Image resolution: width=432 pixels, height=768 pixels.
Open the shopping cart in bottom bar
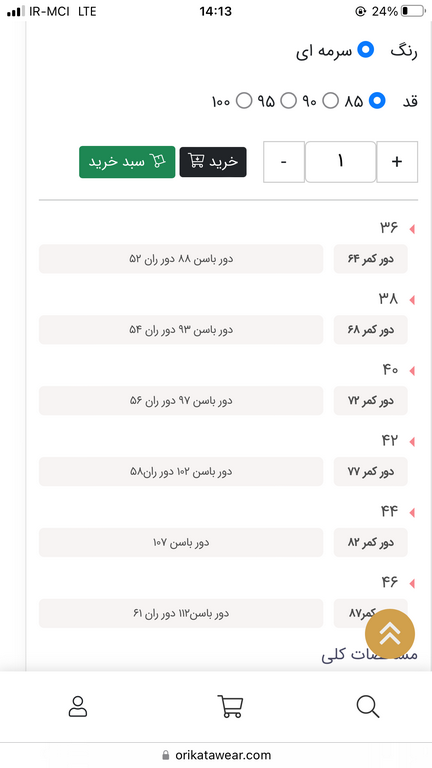tap(230, 707)
